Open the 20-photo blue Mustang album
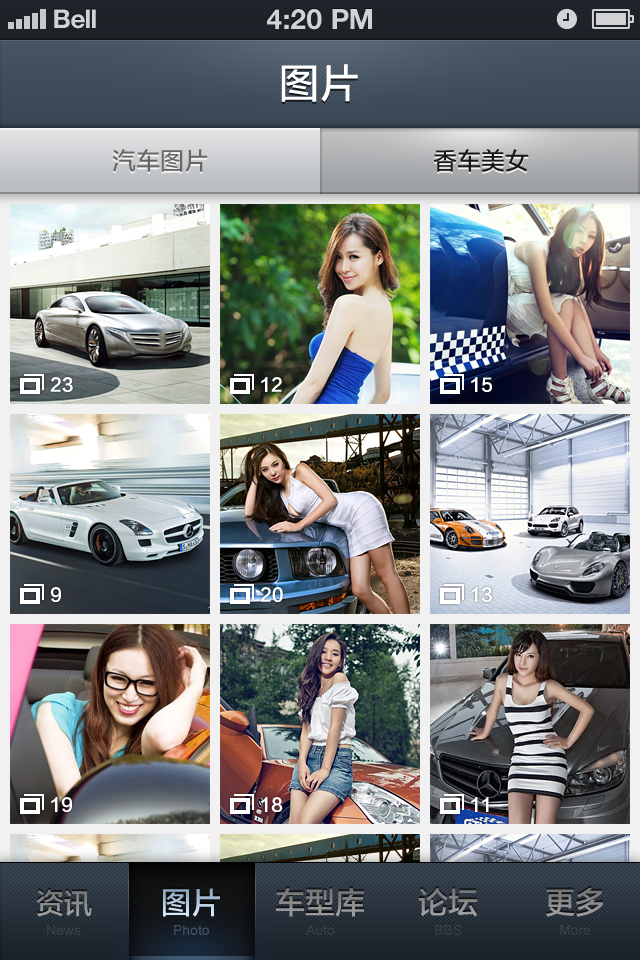The image size is (640, 960). coord(320,514)
